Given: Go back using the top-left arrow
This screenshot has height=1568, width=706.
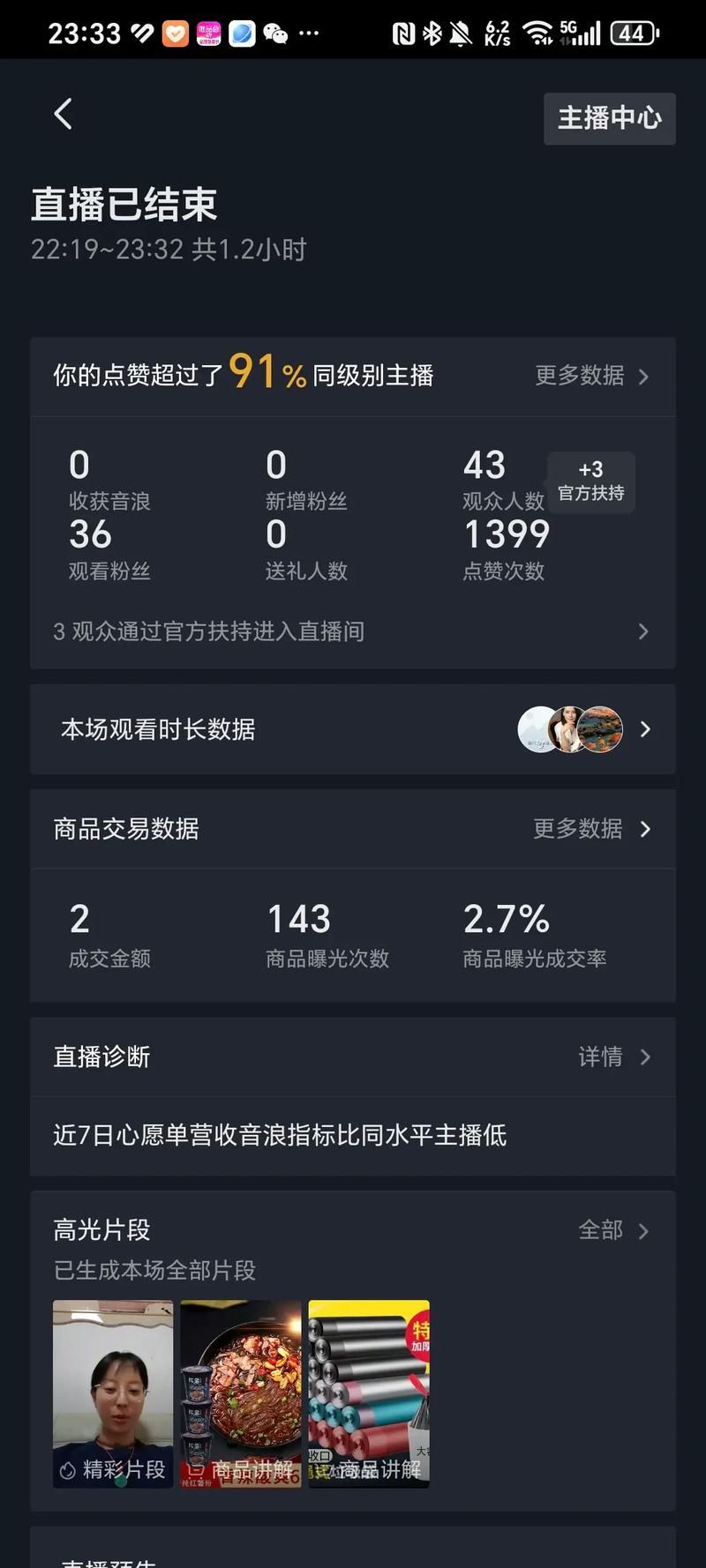Looking at the screenshot, I should point(63,114).
